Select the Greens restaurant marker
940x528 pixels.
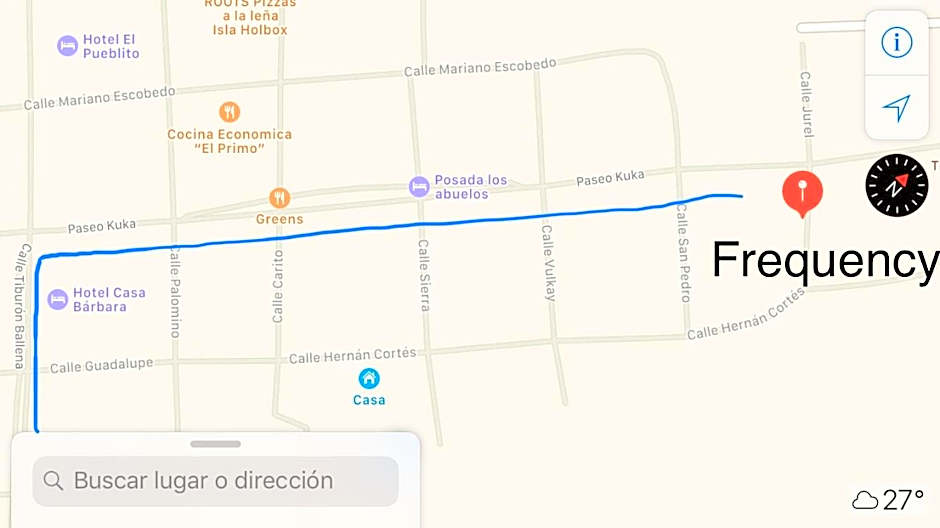(280, 198)
